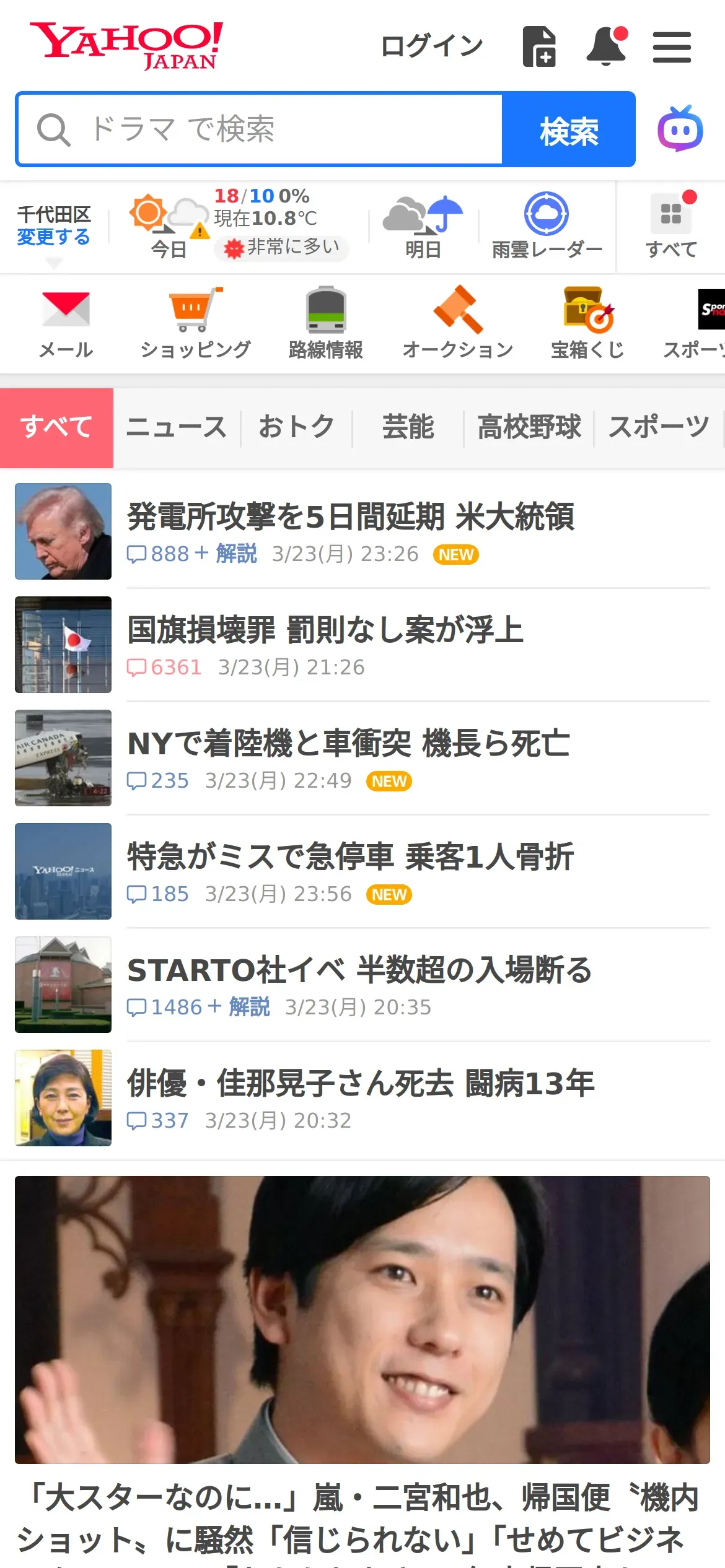Switch to the おトク tab
Viewport: 725px width, 1568px height.
[x=296, y=427]
